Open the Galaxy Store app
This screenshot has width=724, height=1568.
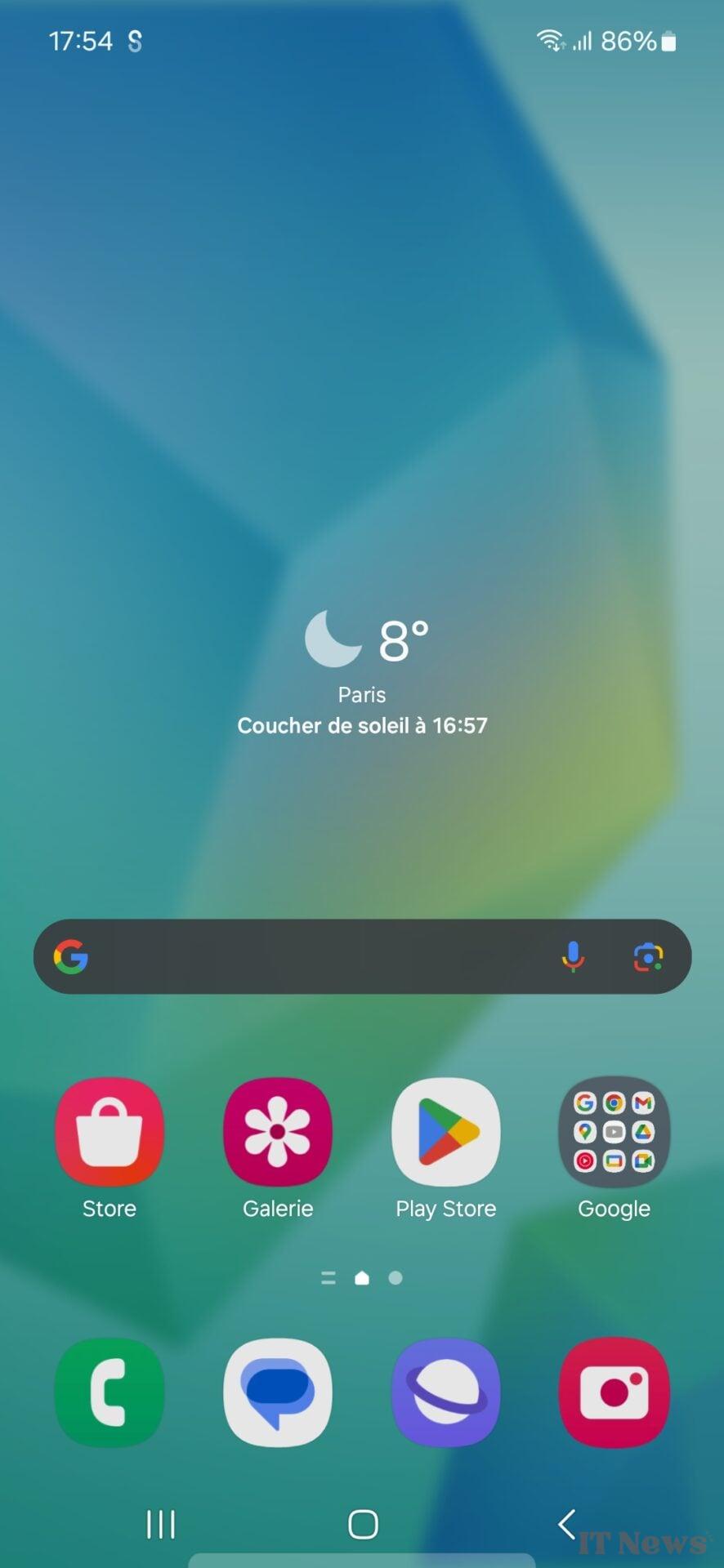pos(109,1132)
